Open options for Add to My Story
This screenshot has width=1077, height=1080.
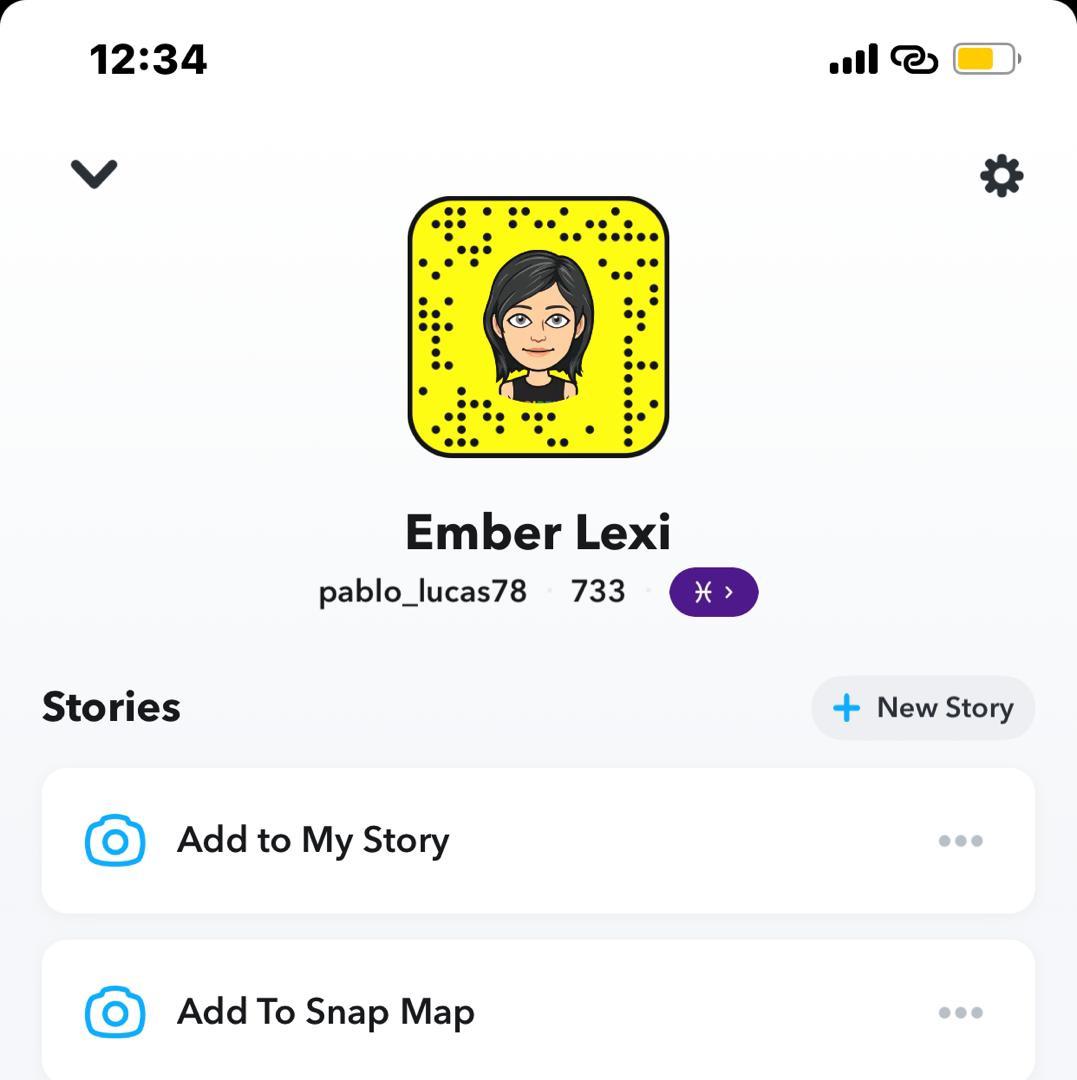[960, 841]
